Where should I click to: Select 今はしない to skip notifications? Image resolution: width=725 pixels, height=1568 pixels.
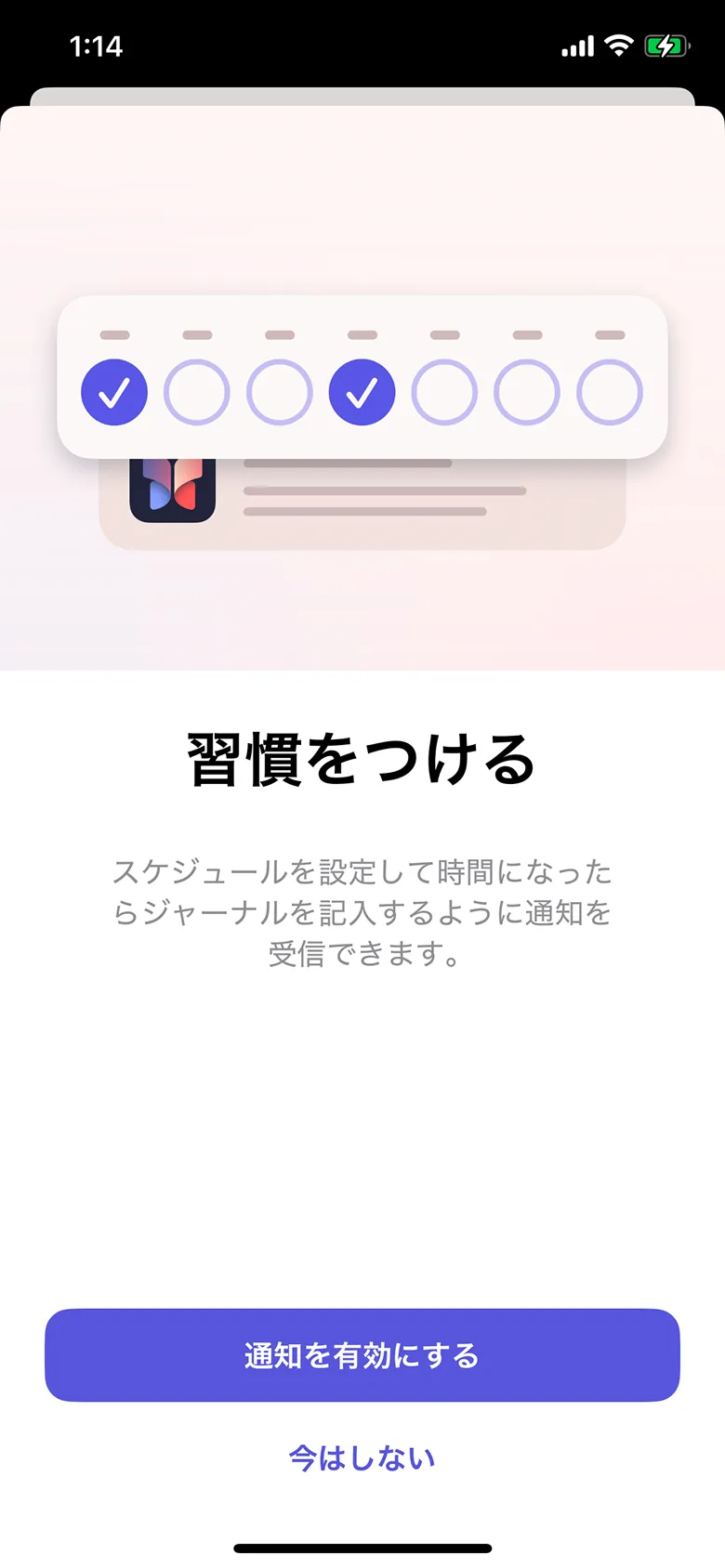pyautogui.click(x=361, y=1457)
